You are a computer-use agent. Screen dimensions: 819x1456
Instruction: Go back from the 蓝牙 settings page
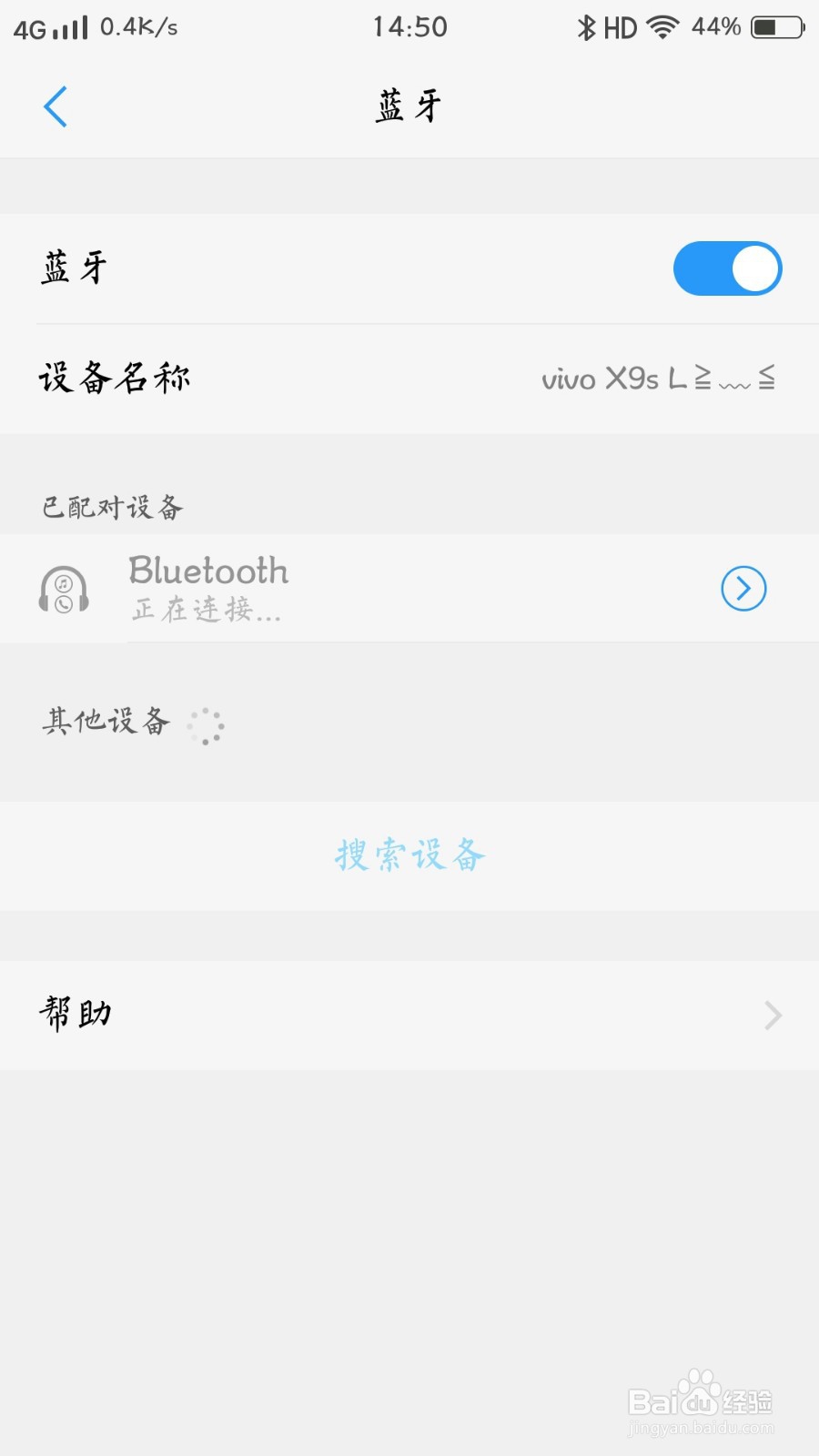pos(56,106)
